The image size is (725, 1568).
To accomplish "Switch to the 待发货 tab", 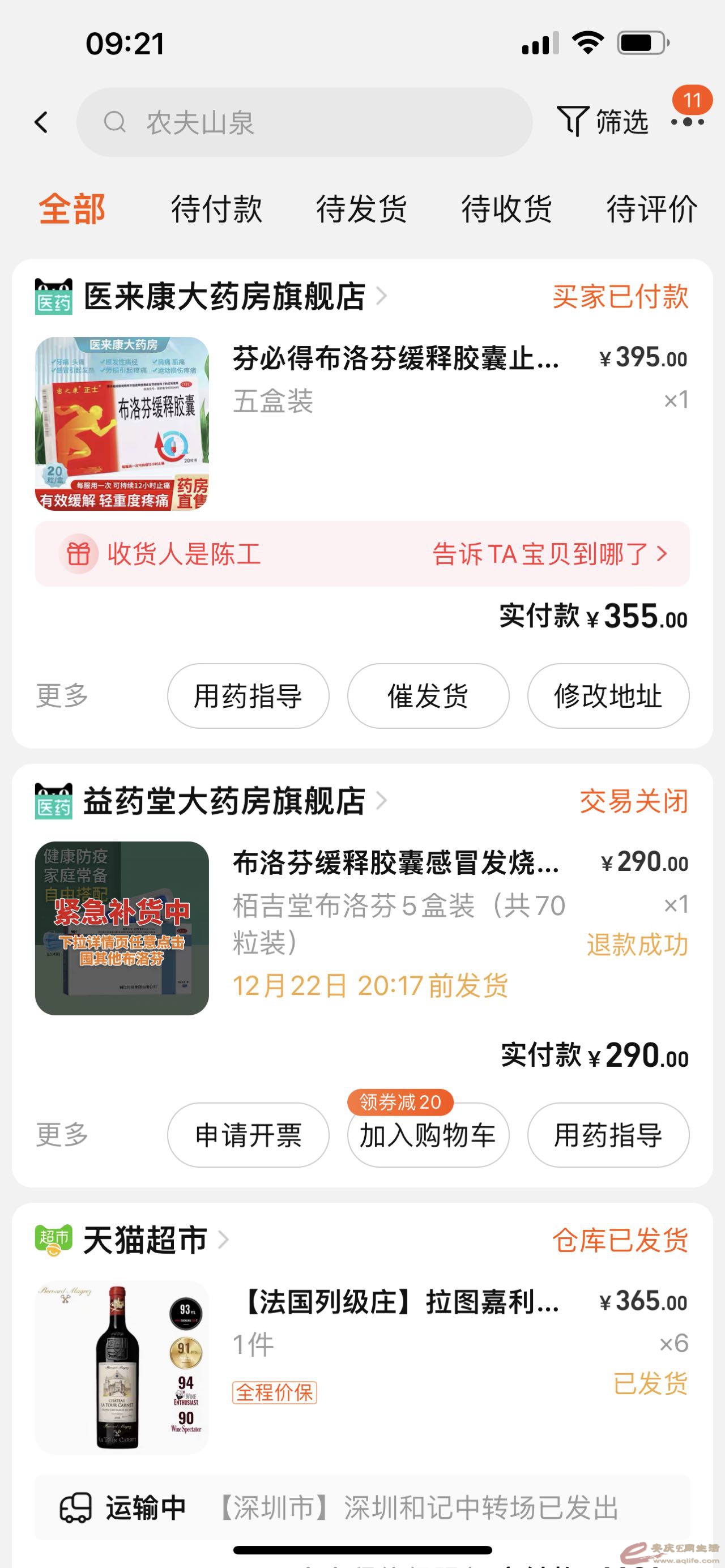I will (x=361, y=209).
